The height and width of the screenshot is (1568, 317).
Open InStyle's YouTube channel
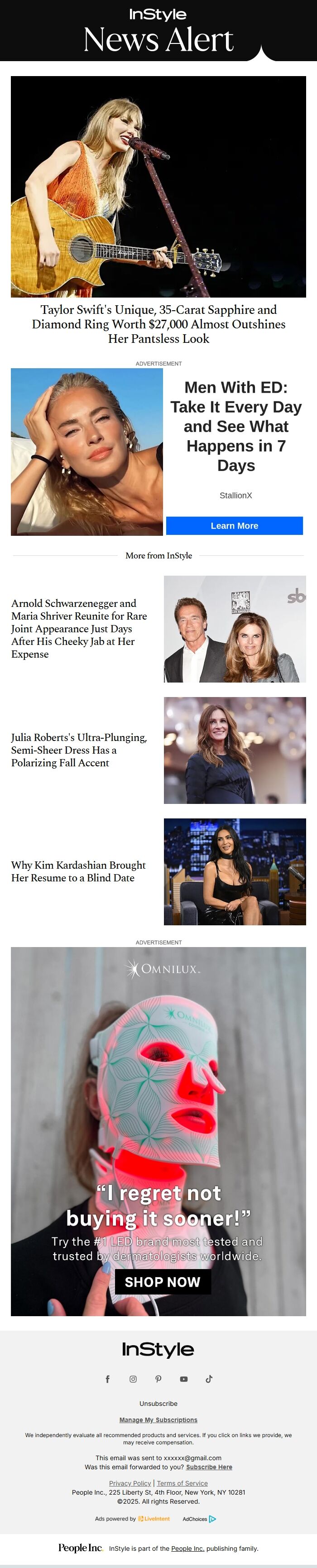pyautogui.click(x=184, y=1379)
